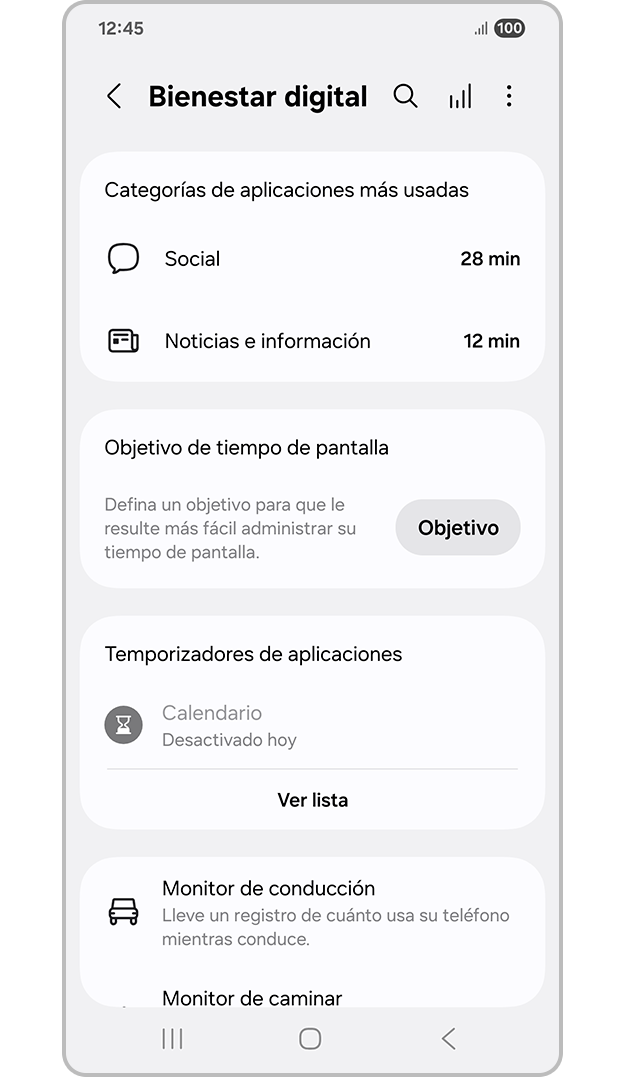Open search in Bienestar digital

pos(405,96)
